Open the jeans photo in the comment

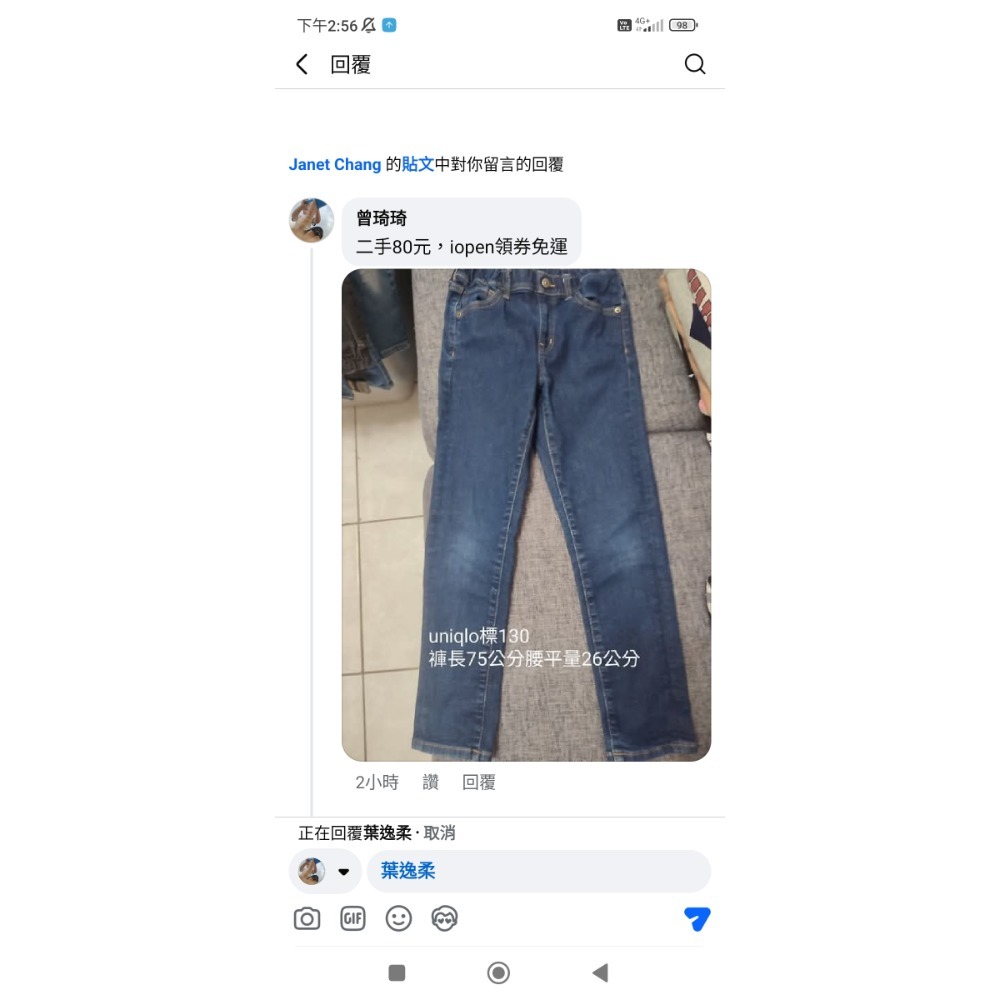(x=526, y=515)
